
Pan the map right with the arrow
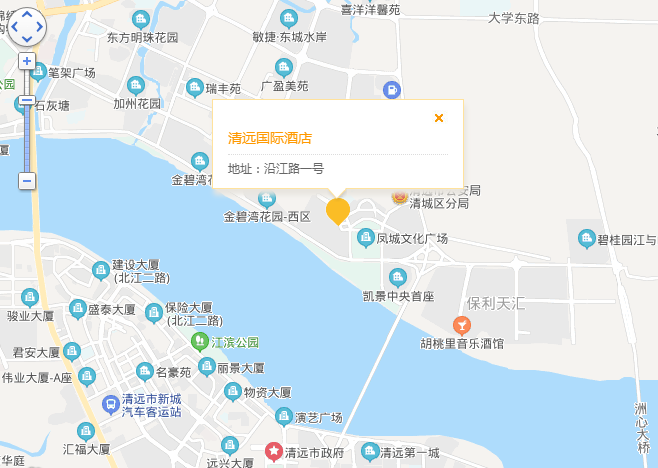[40, 27]
